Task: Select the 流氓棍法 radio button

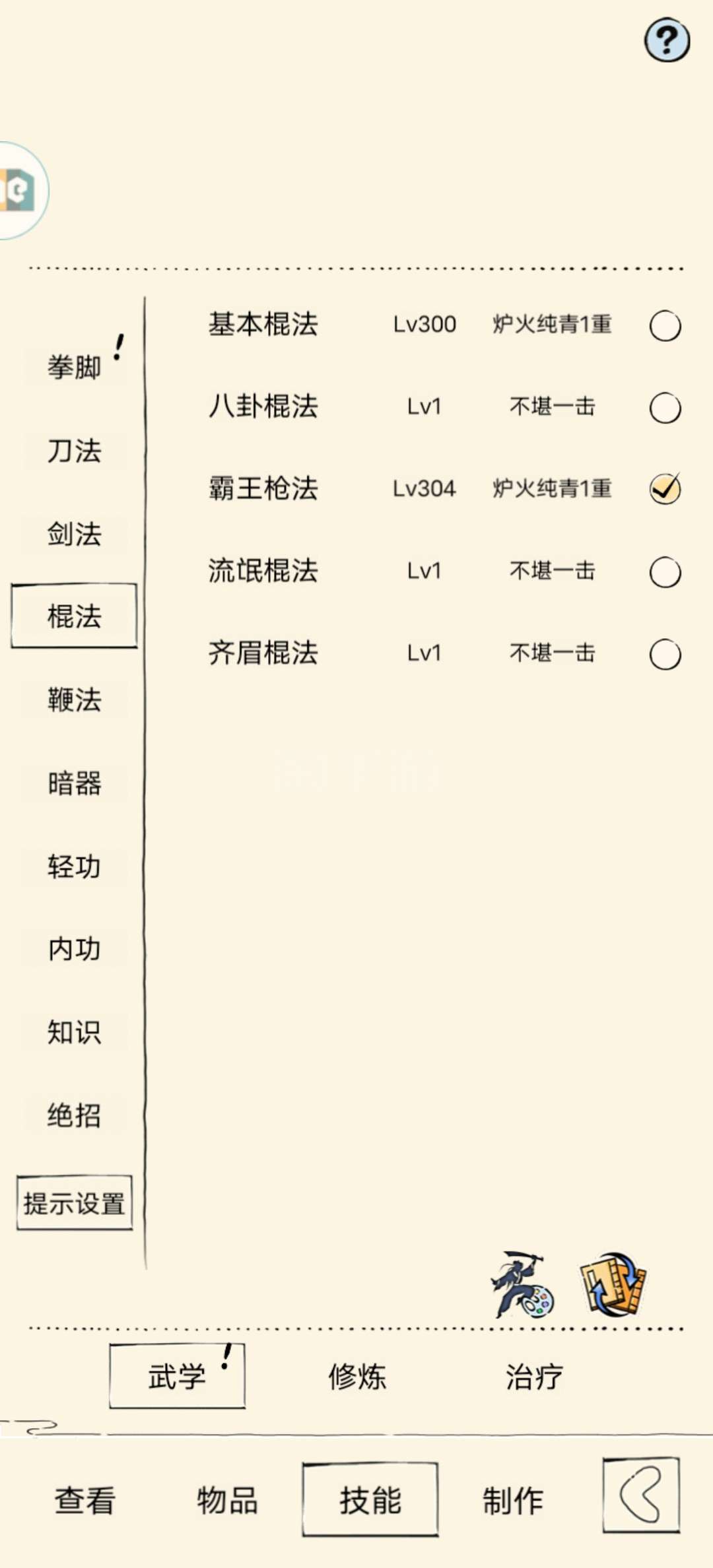Action: coord(665,572)
